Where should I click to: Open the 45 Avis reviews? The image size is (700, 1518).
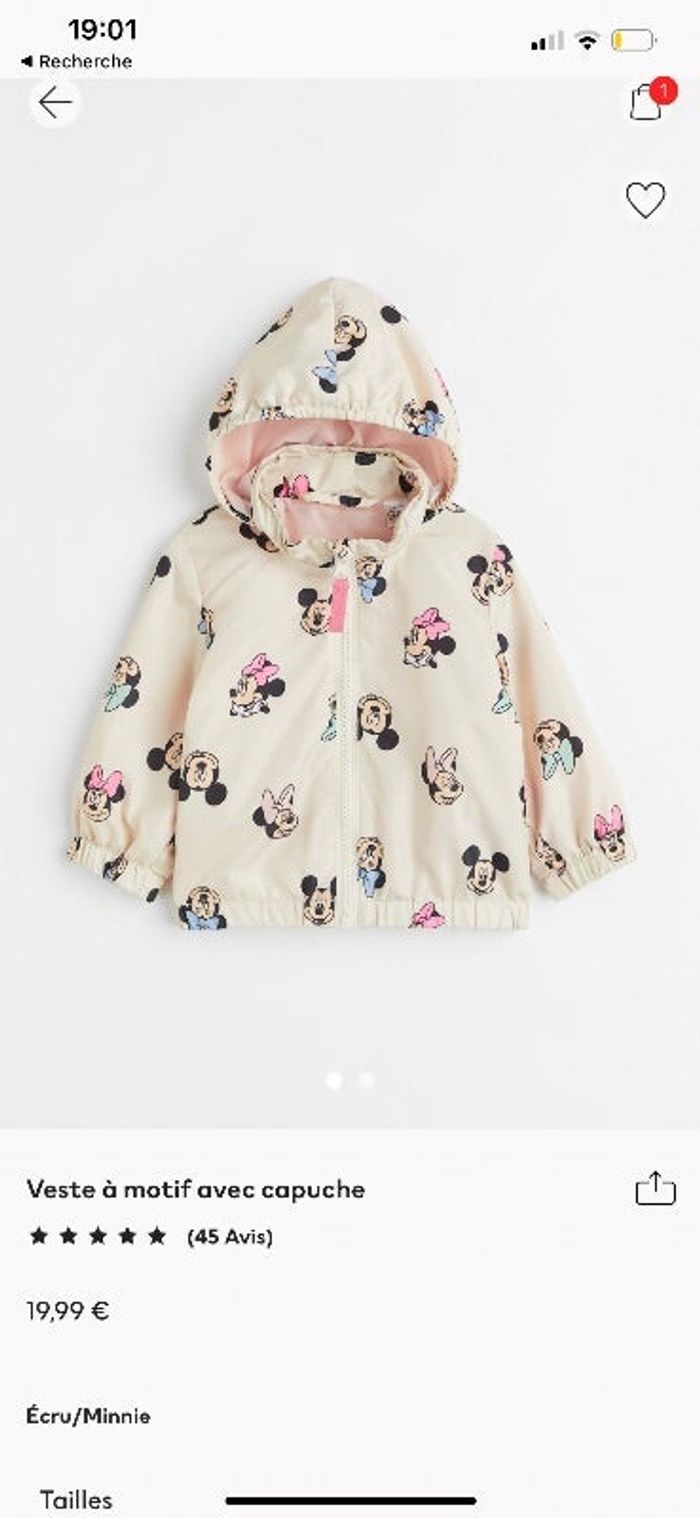[229, 1236]
